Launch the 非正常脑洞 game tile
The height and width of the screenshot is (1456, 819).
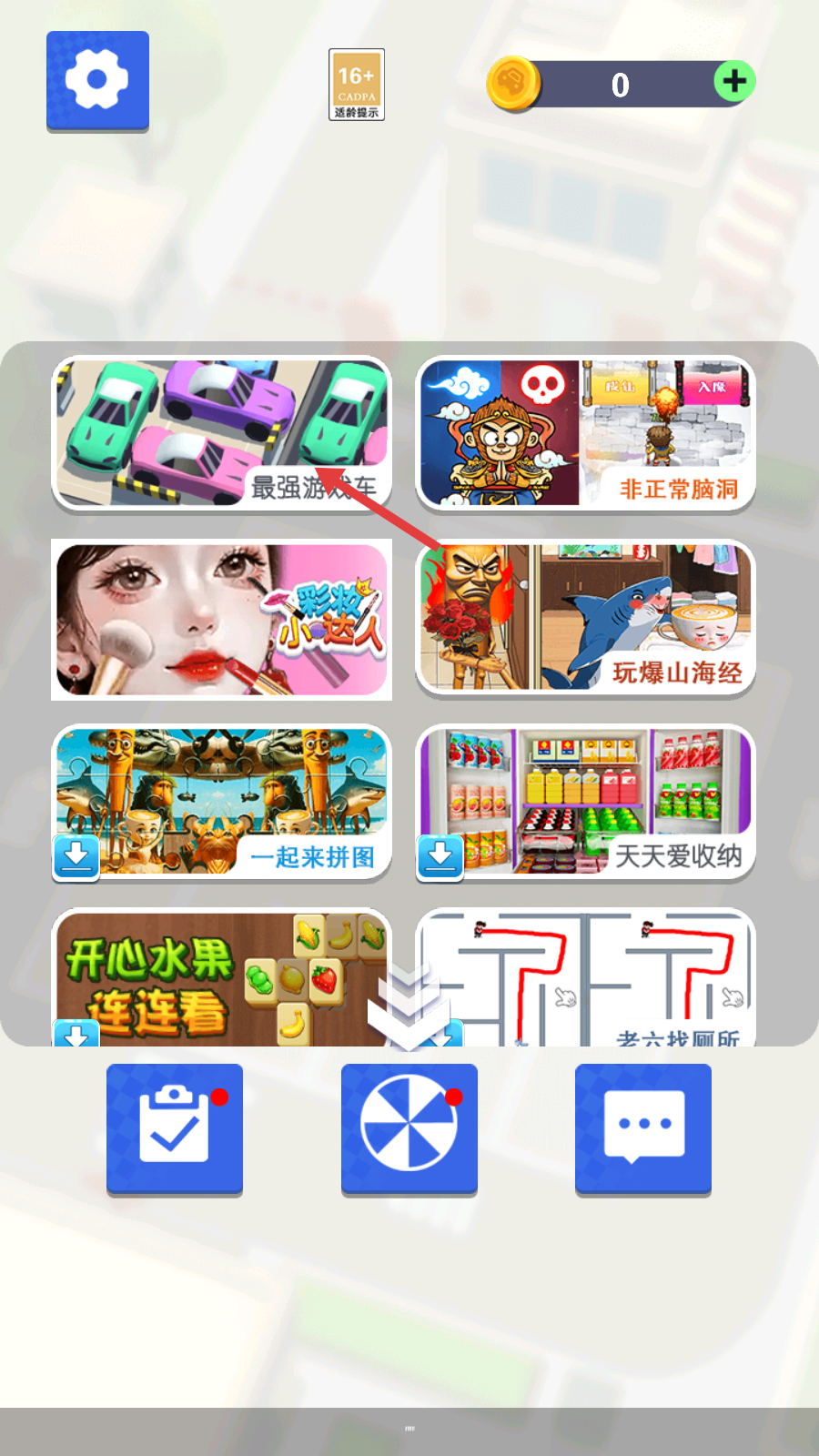585,432
